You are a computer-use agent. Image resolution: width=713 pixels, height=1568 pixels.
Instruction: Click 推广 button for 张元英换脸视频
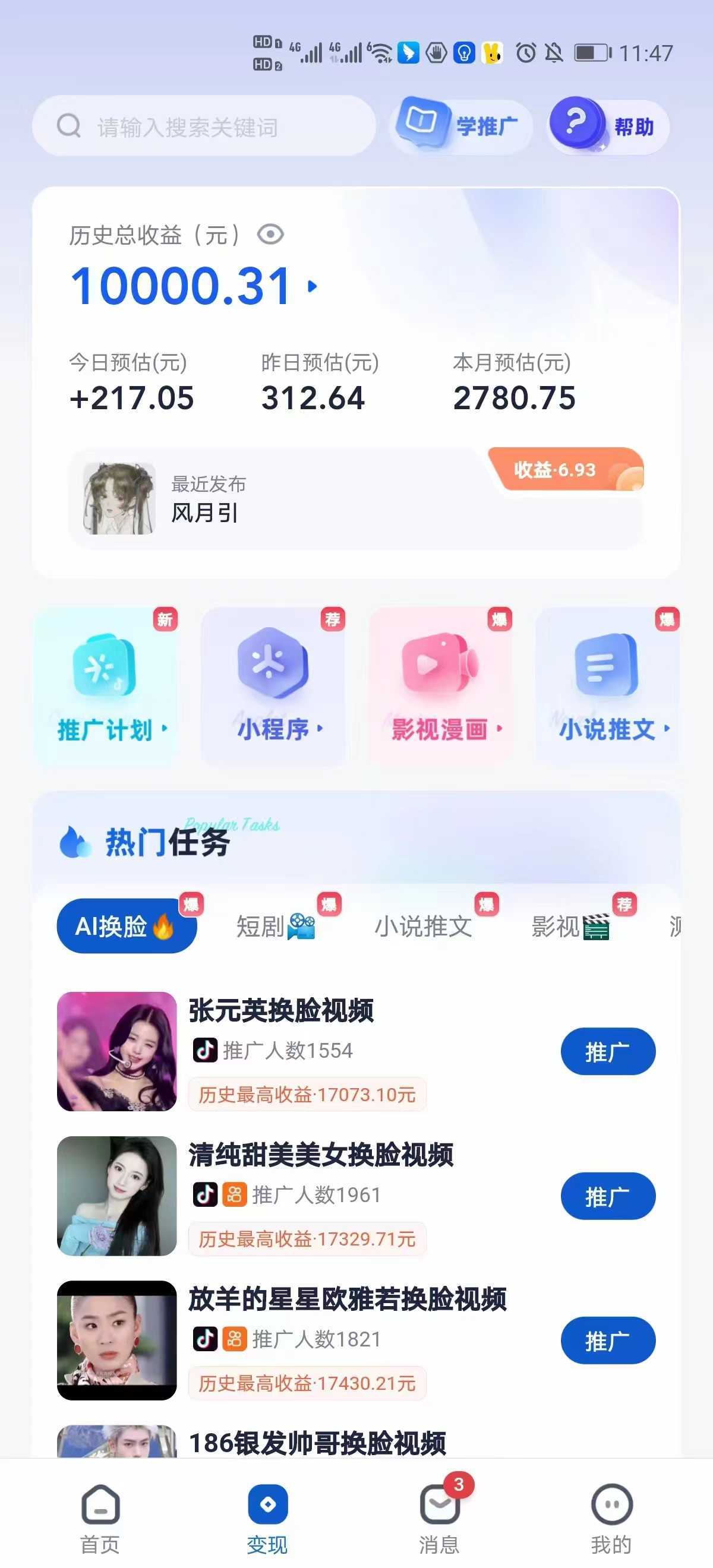click(608, 1052)
